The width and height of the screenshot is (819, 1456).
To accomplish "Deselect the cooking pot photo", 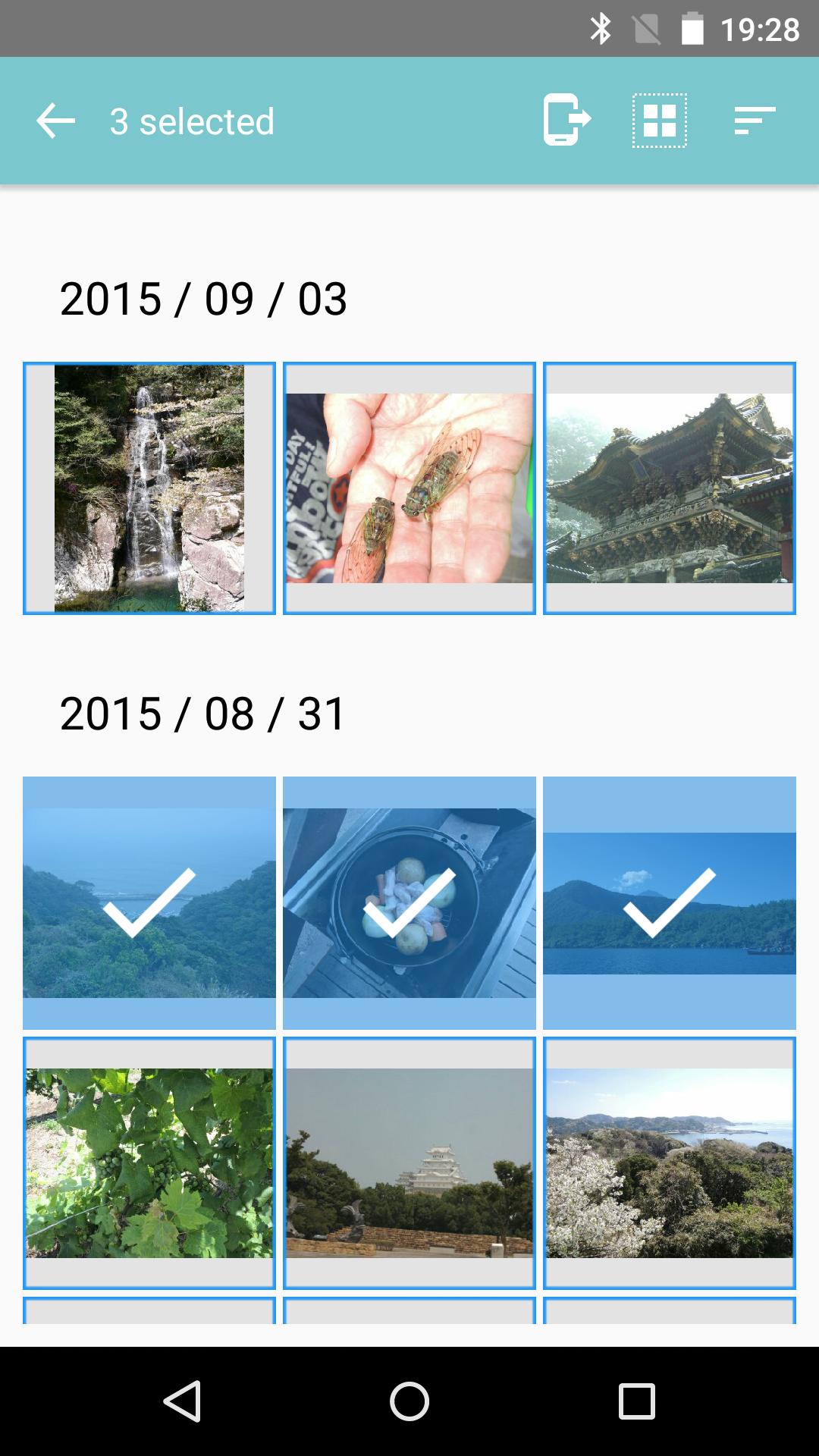I will click(409, 902).
